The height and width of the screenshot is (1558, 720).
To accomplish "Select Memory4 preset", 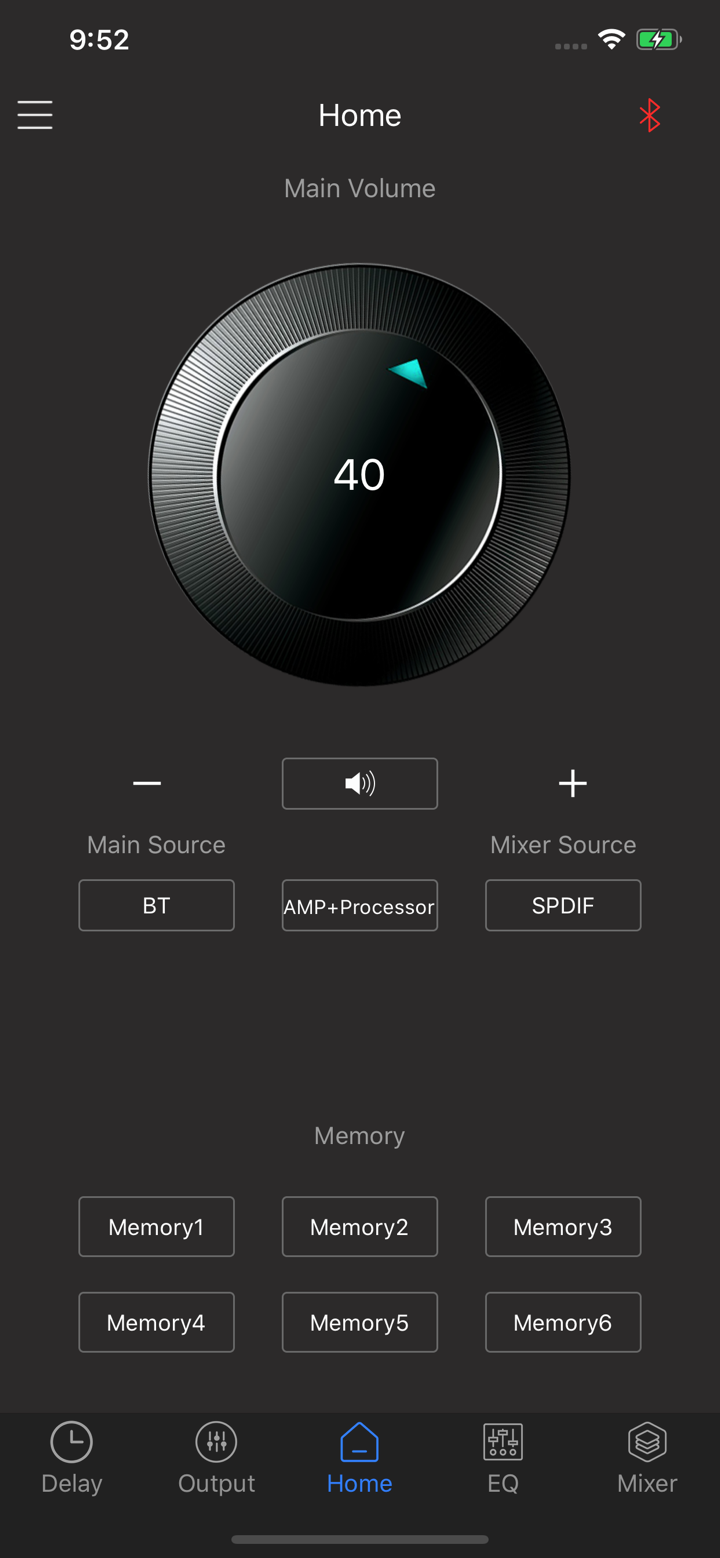I will point(156,1322).
